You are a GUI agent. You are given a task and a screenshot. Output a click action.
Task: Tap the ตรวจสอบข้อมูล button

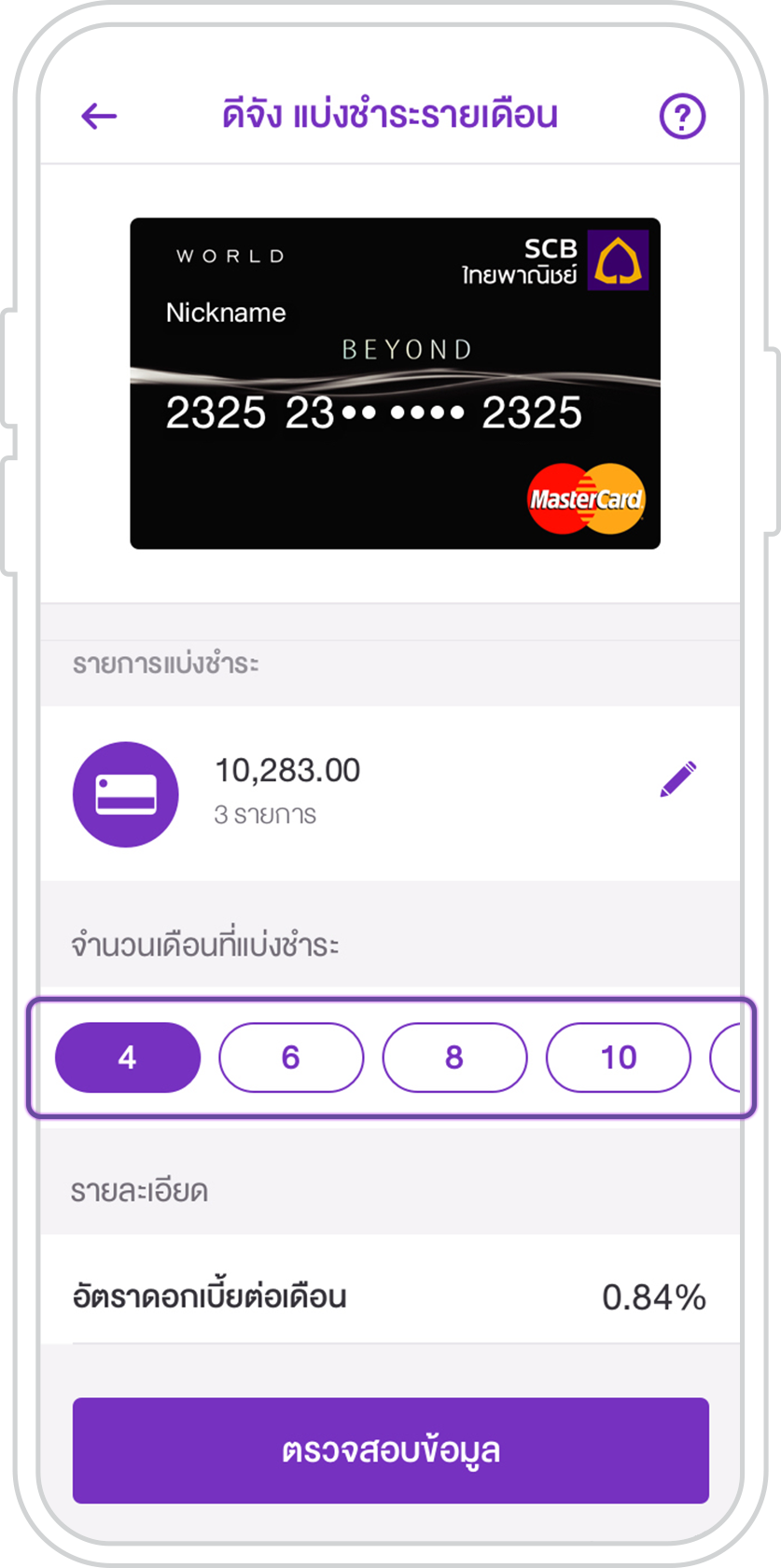(x=390, y=1450)
